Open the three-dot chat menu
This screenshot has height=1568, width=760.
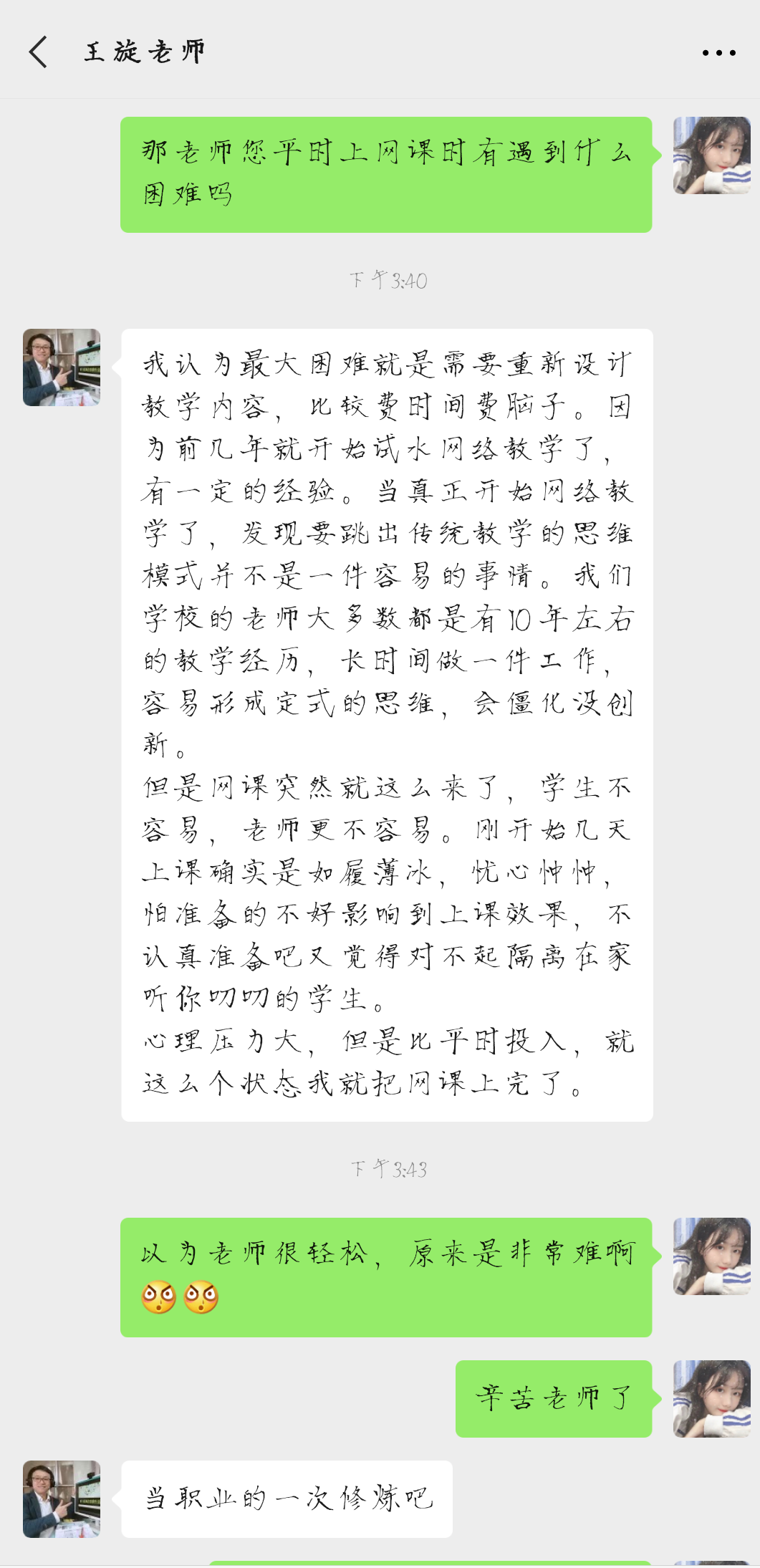point(718,53)
